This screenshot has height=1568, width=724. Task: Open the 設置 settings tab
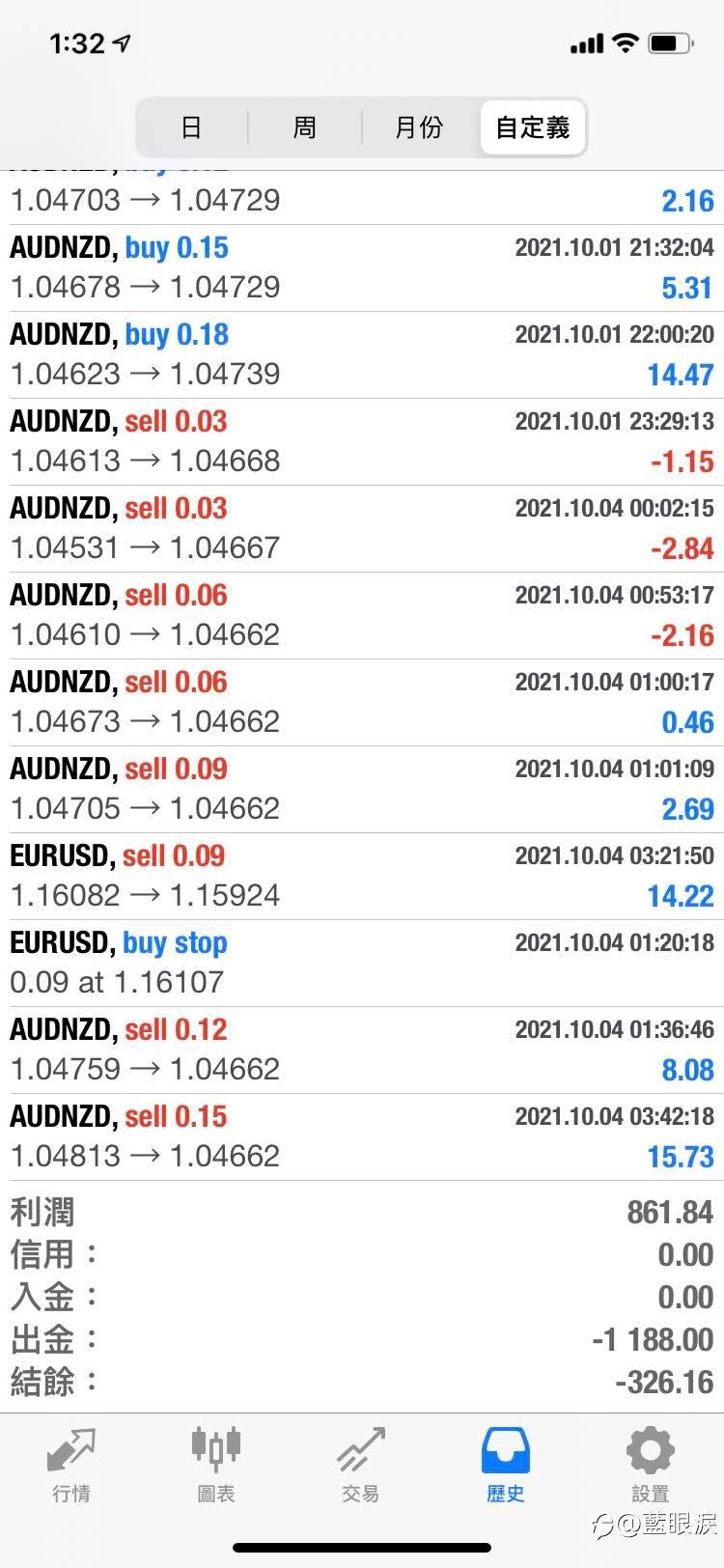pyautogui.click(x=651, y=1464)
